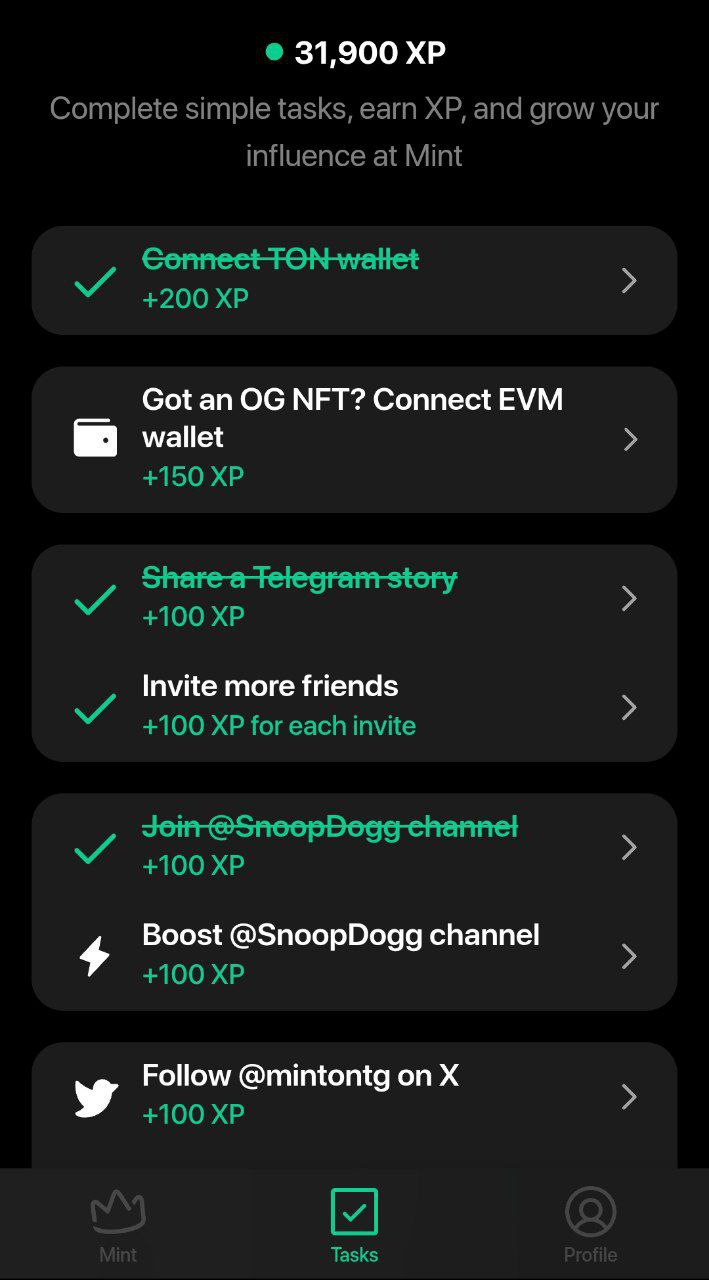
Task: Open the Follow @mintontg on X task
Action: click(354, 1096)
